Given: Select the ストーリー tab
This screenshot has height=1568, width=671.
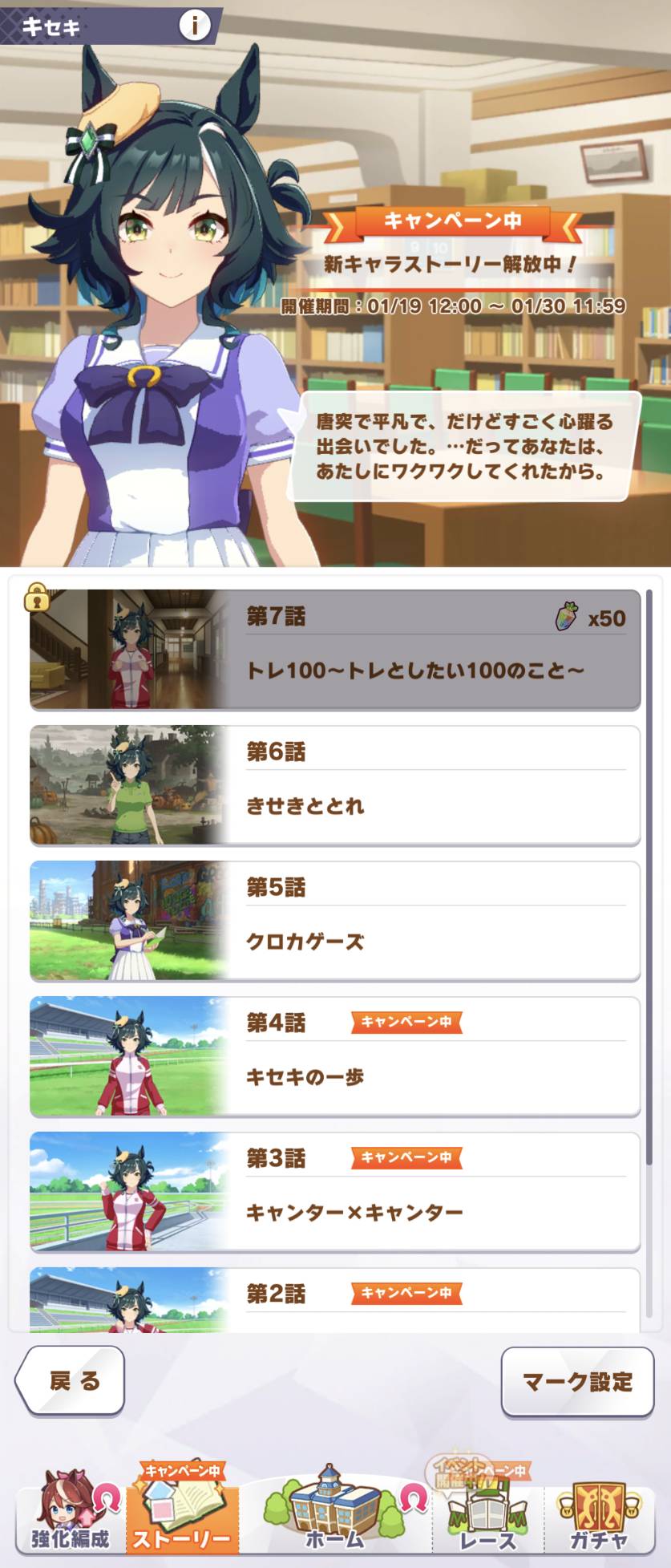Looking at the screenshot, I should [182, 1510].
